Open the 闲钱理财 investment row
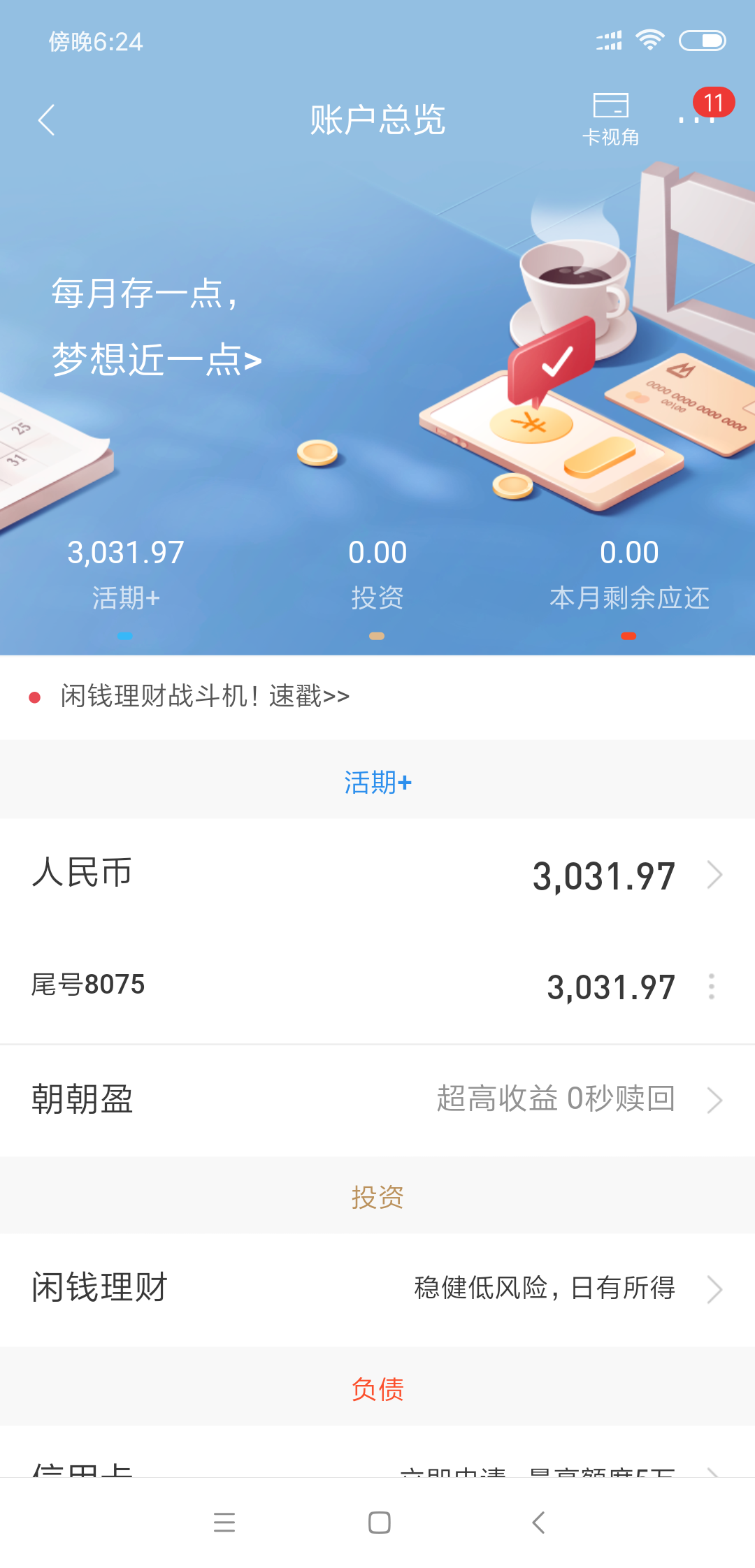755x1568 pixels. point(377,1288)
